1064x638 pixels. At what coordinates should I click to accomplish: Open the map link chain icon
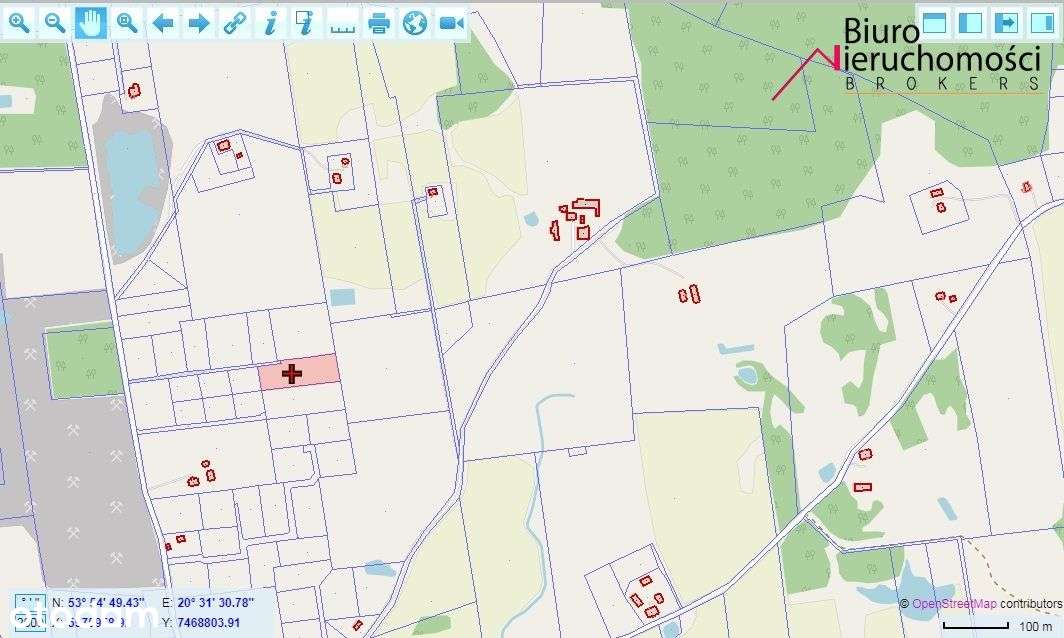pyautogui.click(x=235, y=23)
